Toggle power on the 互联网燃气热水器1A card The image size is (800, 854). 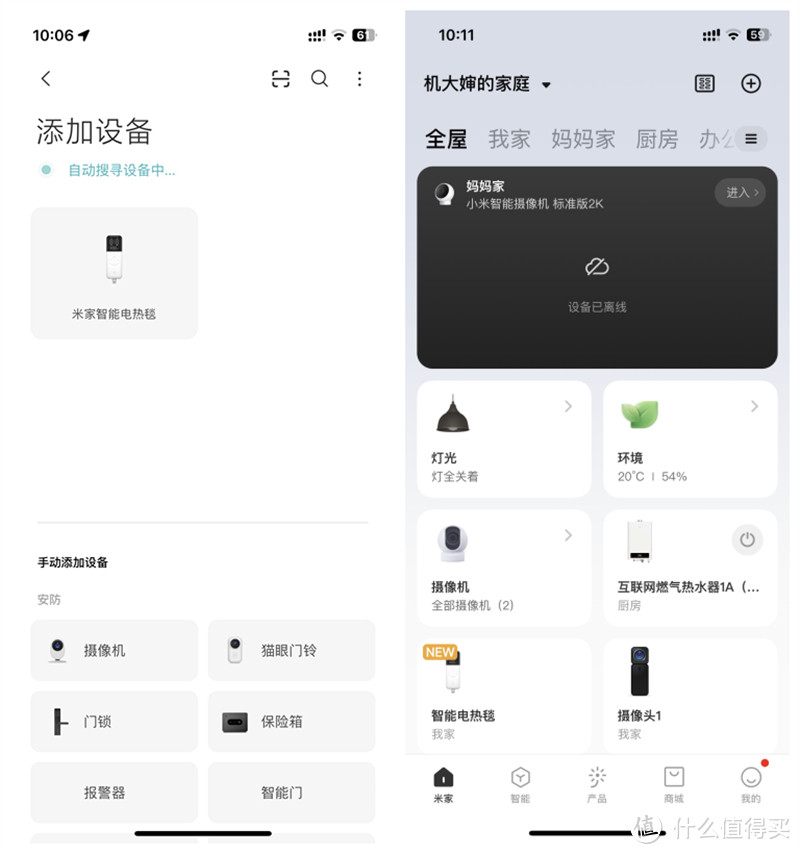(x=747, y=540)
